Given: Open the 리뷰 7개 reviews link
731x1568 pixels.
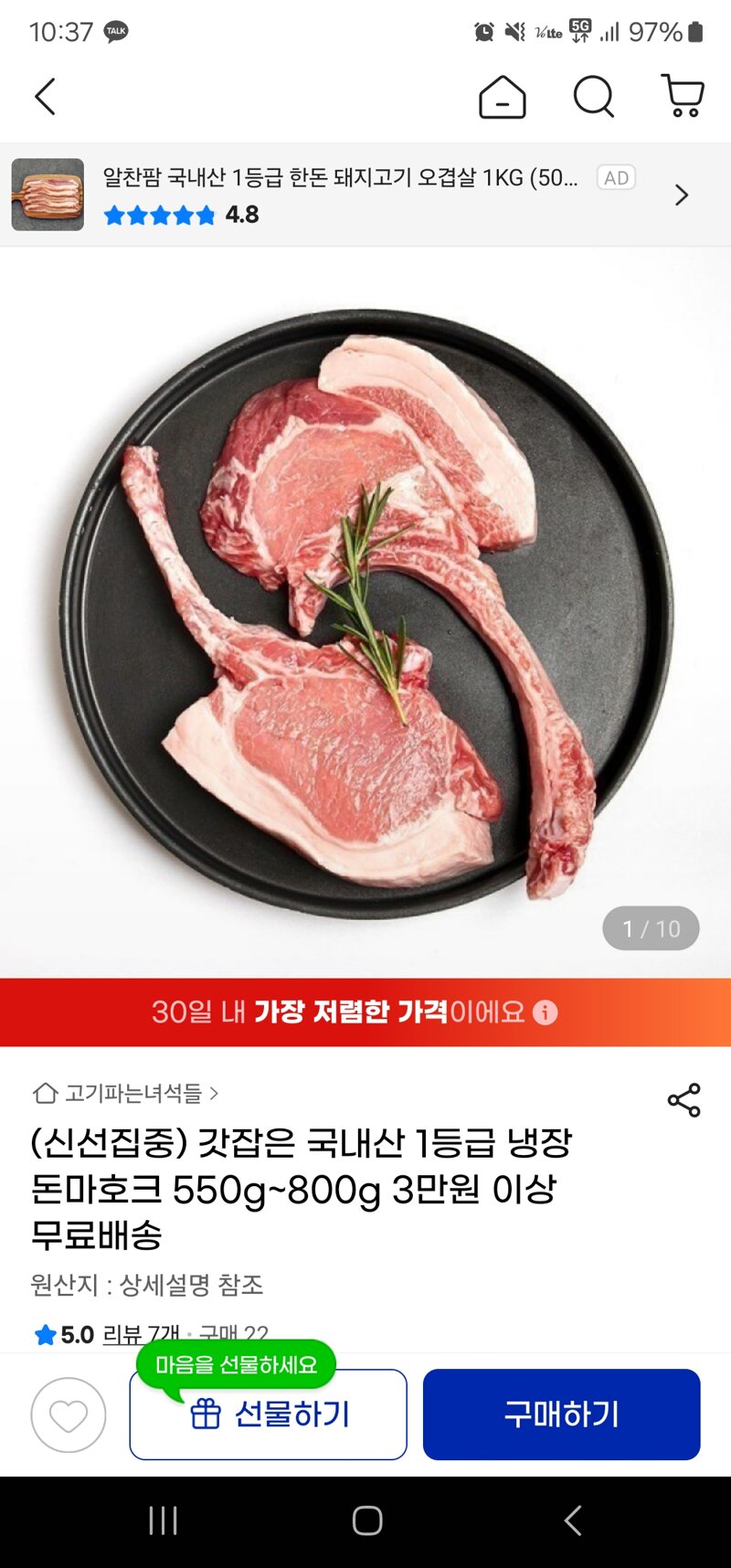Looking at the screenshot, I should coord(140,1335).
